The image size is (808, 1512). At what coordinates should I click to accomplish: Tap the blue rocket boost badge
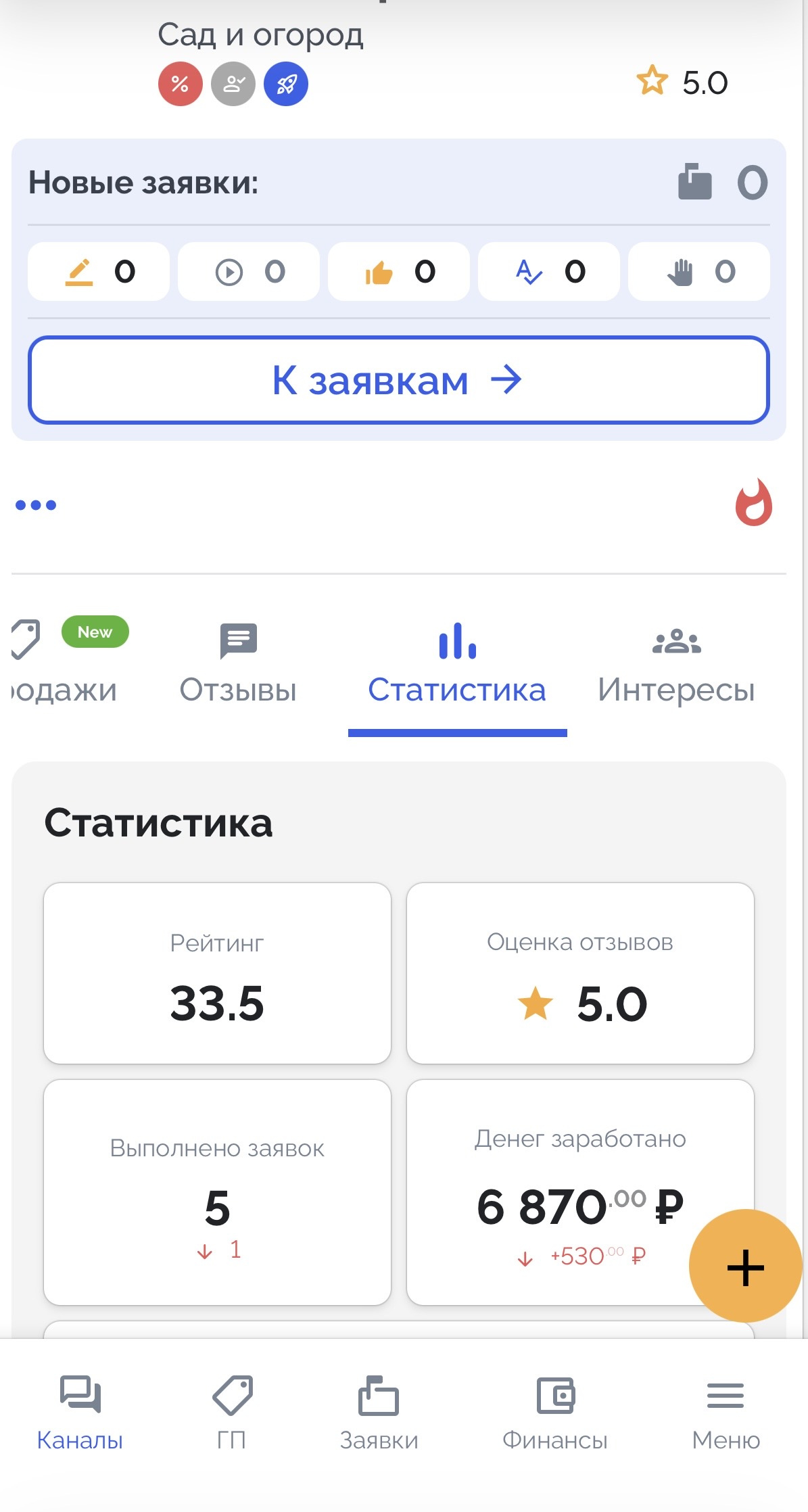285,84
